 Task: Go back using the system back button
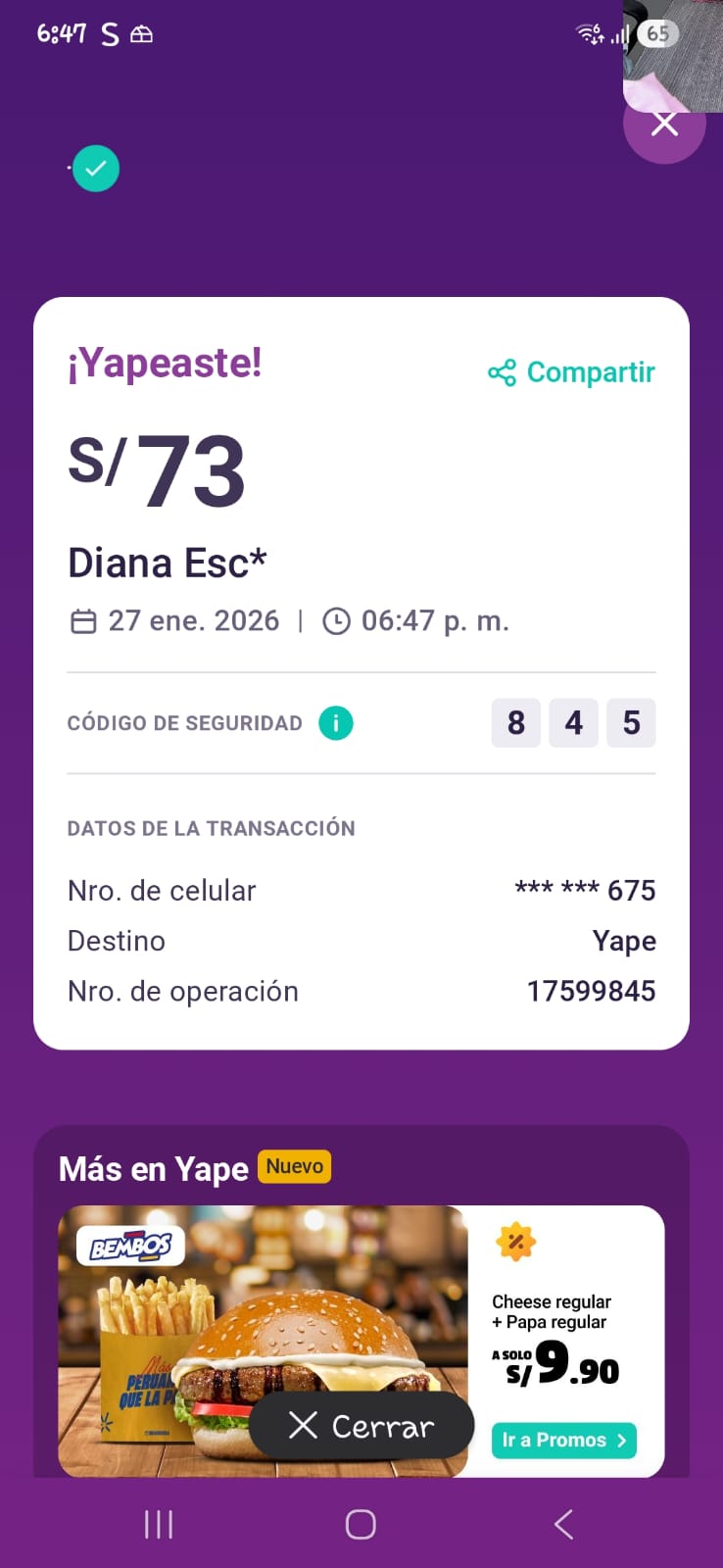coord(563,1524)
